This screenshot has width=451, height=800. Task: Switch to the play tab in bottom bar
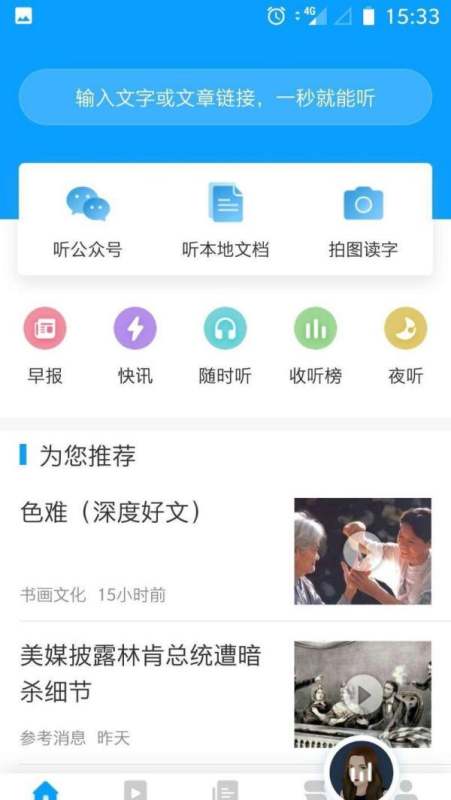click(135, 789)
